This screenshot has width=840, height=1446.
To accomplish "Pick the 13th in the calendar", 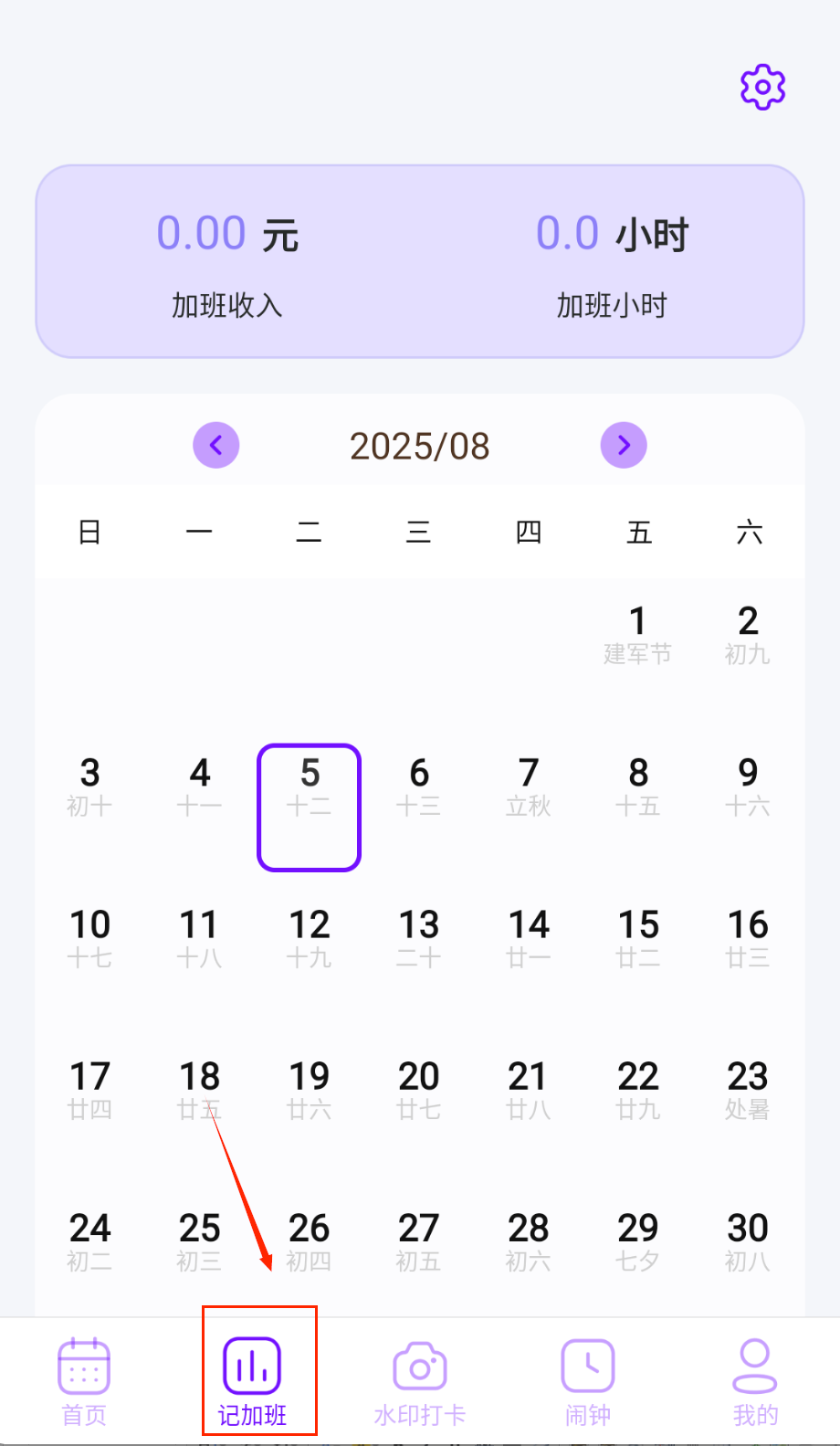I will pos(419,938).
